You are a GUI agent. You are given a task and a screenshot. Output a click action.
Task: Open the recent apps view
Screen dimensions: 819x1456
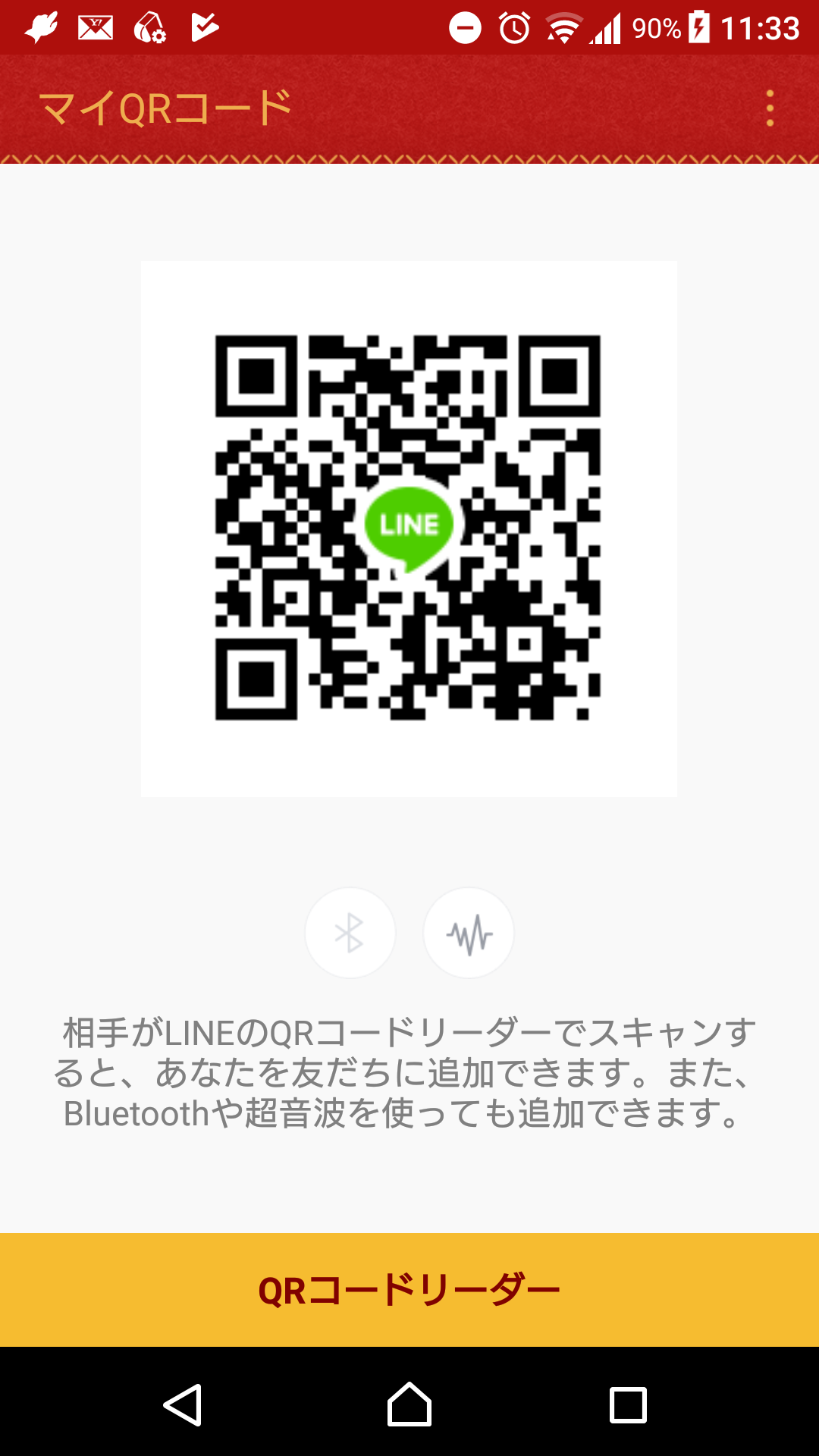pyautogui.click(x=628, y=1404)
